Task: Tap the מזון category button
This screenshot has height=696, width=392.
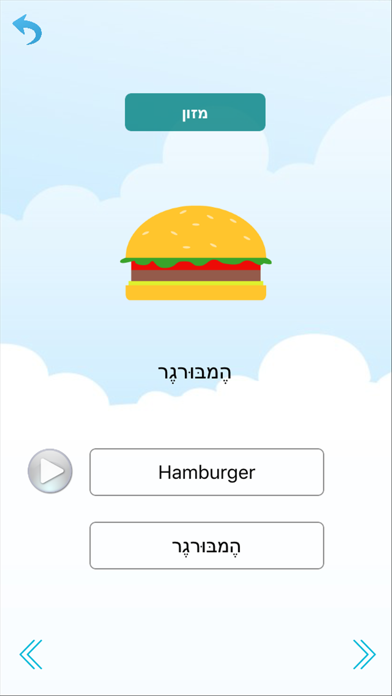Action: (195, 112)
